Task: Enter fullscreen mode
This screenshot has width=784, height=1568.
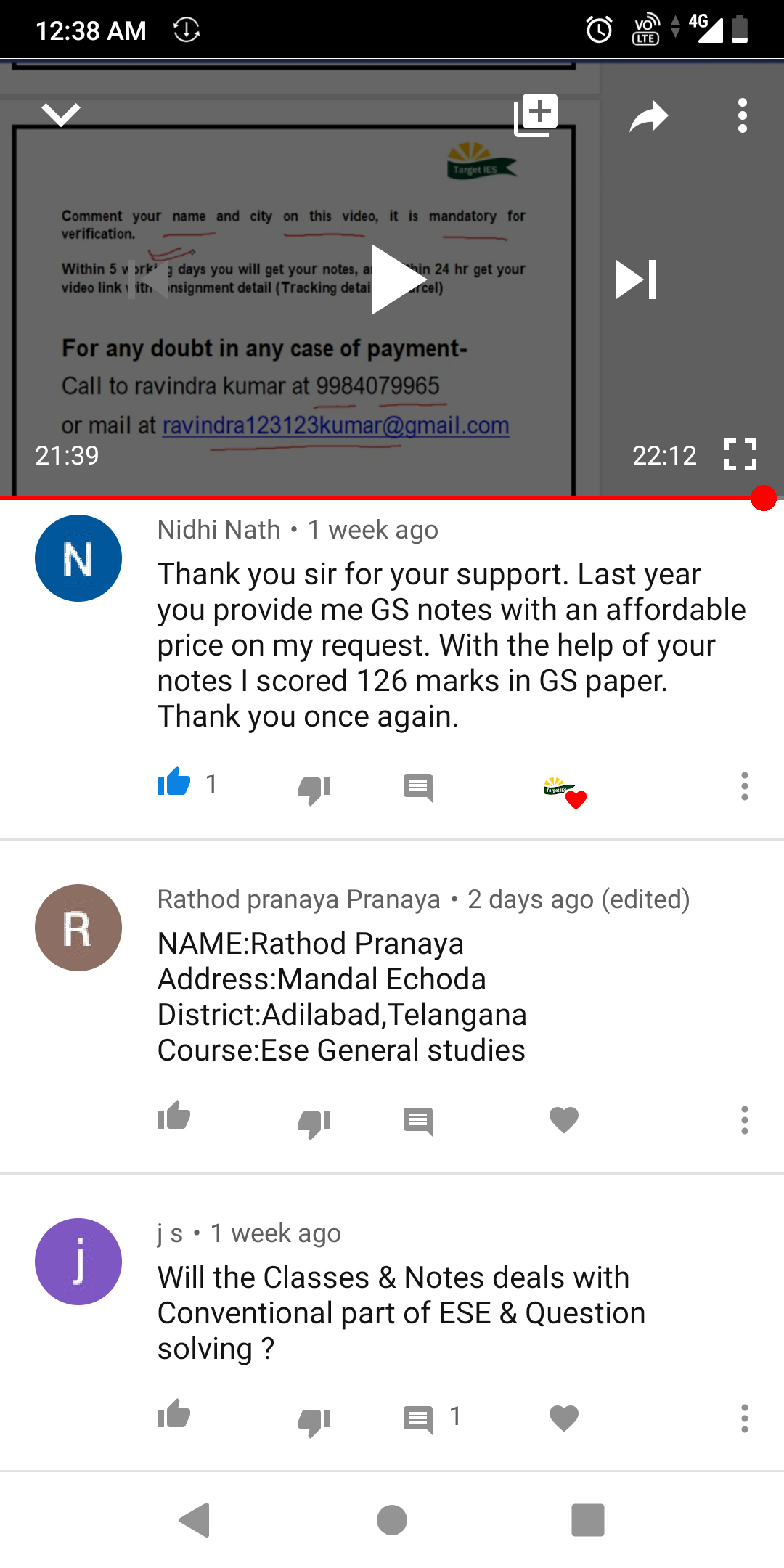Action: [740, 455]
